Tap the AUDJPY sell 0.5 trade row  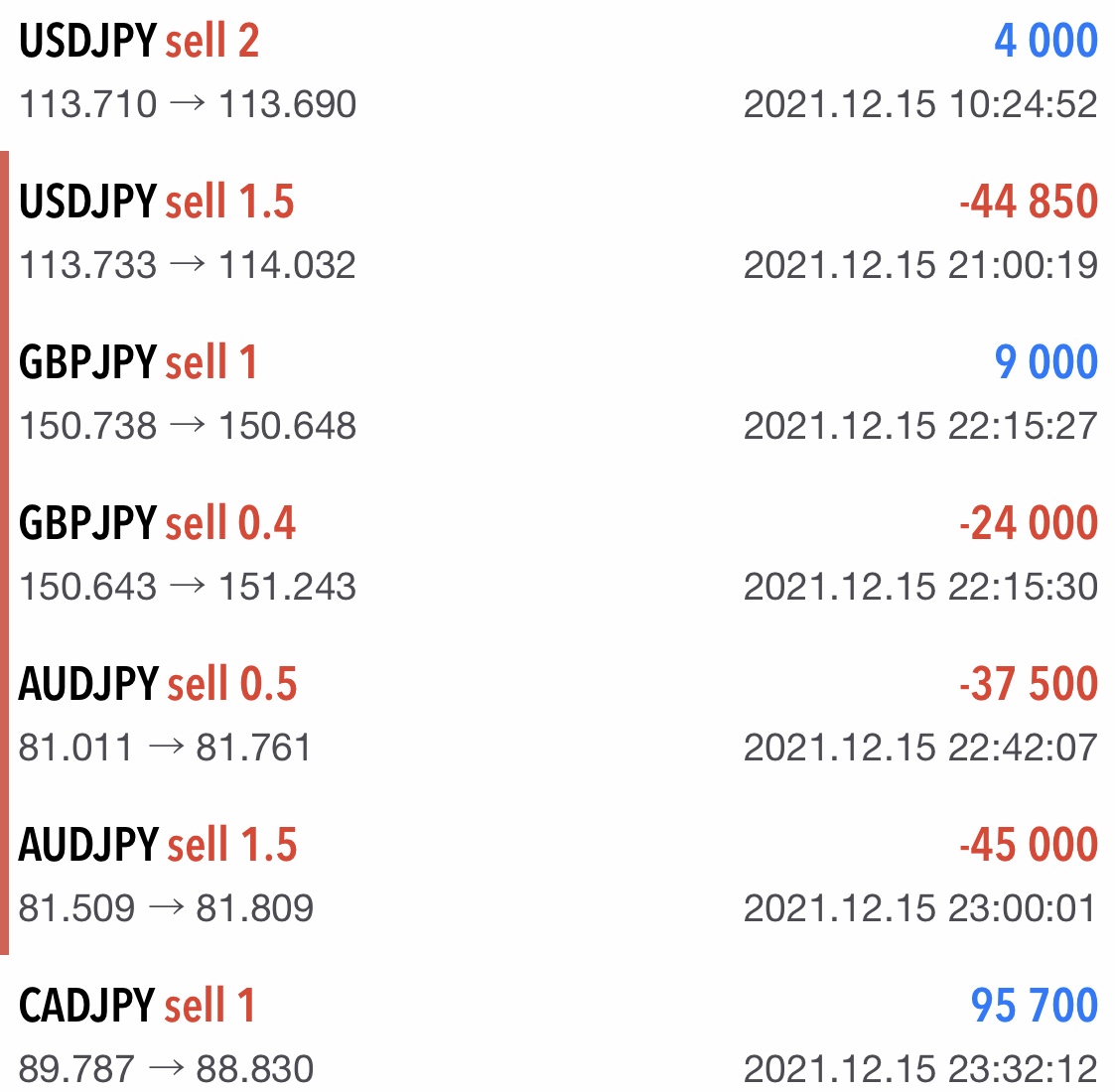pyautogui.click(x=556, y=715)
